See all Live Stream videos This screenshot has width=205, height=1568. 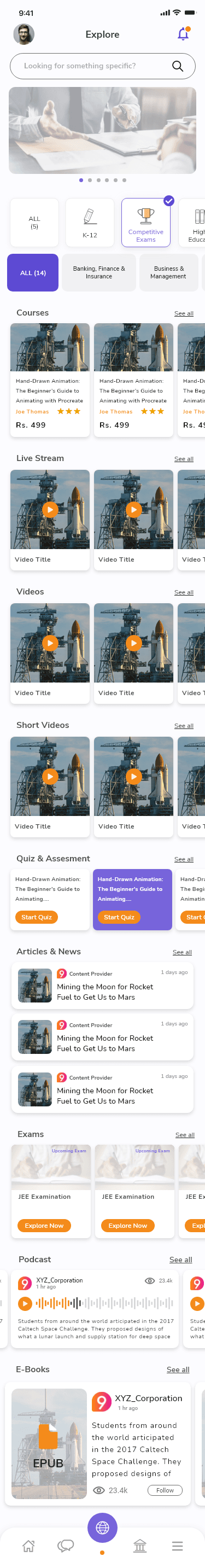click(x=184, y=459)
